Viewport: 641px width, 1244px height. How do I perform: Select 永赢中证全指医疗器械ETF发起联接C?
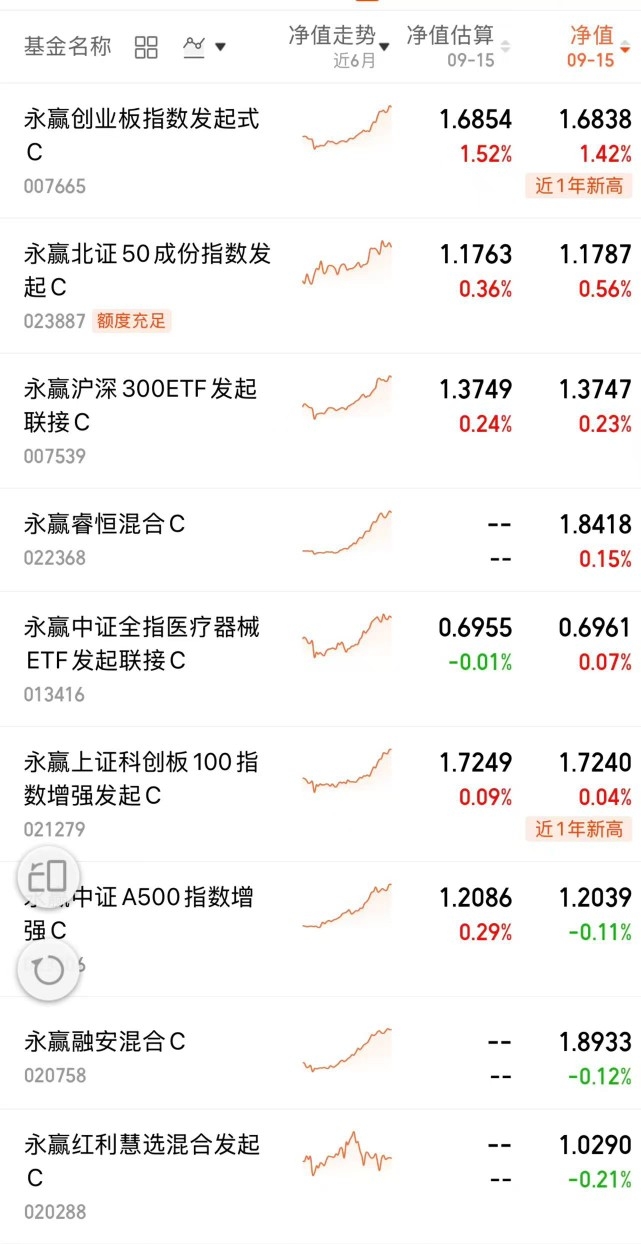click(x=320, y=659)
